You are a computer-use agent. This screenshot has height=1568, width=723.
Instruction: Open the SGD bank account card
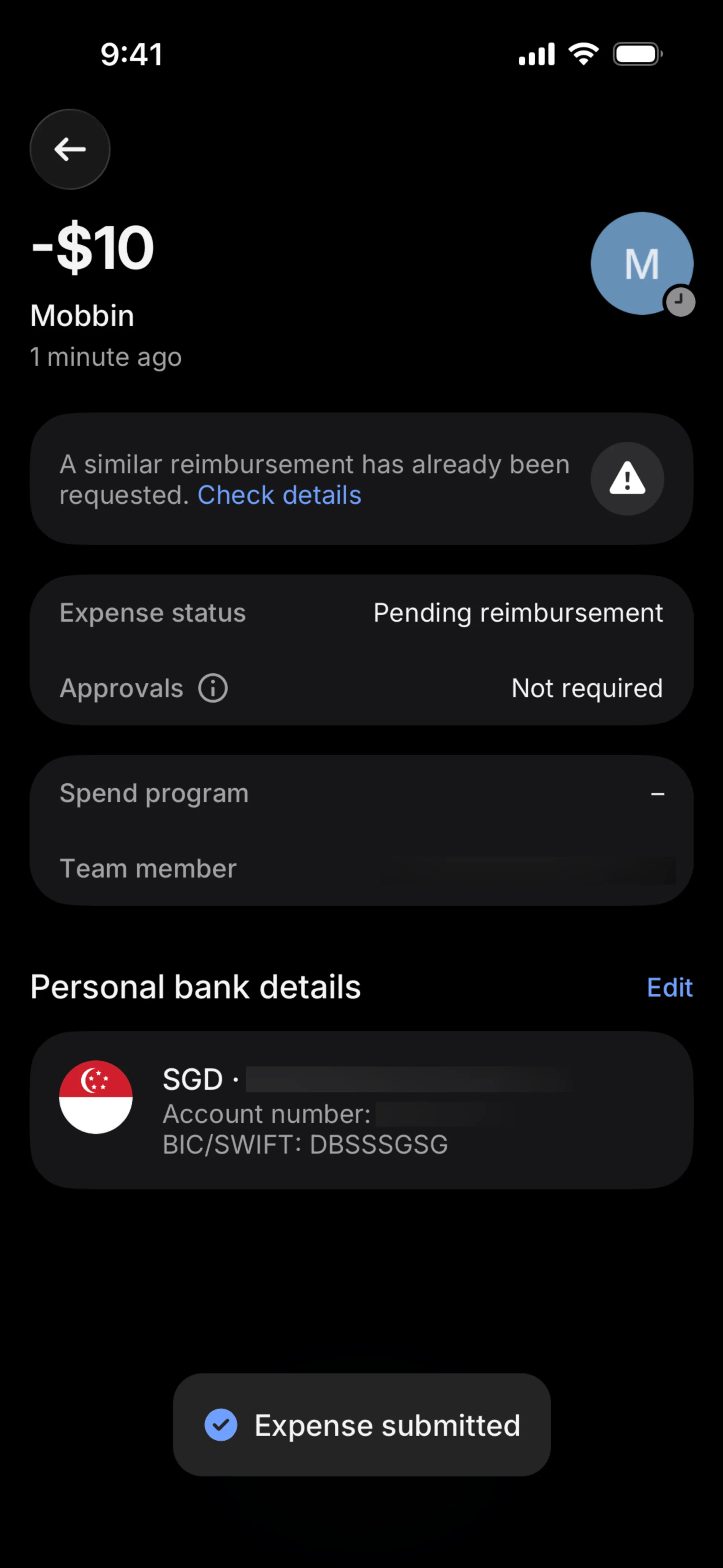pyautogui.click(x=361, y=1110)
